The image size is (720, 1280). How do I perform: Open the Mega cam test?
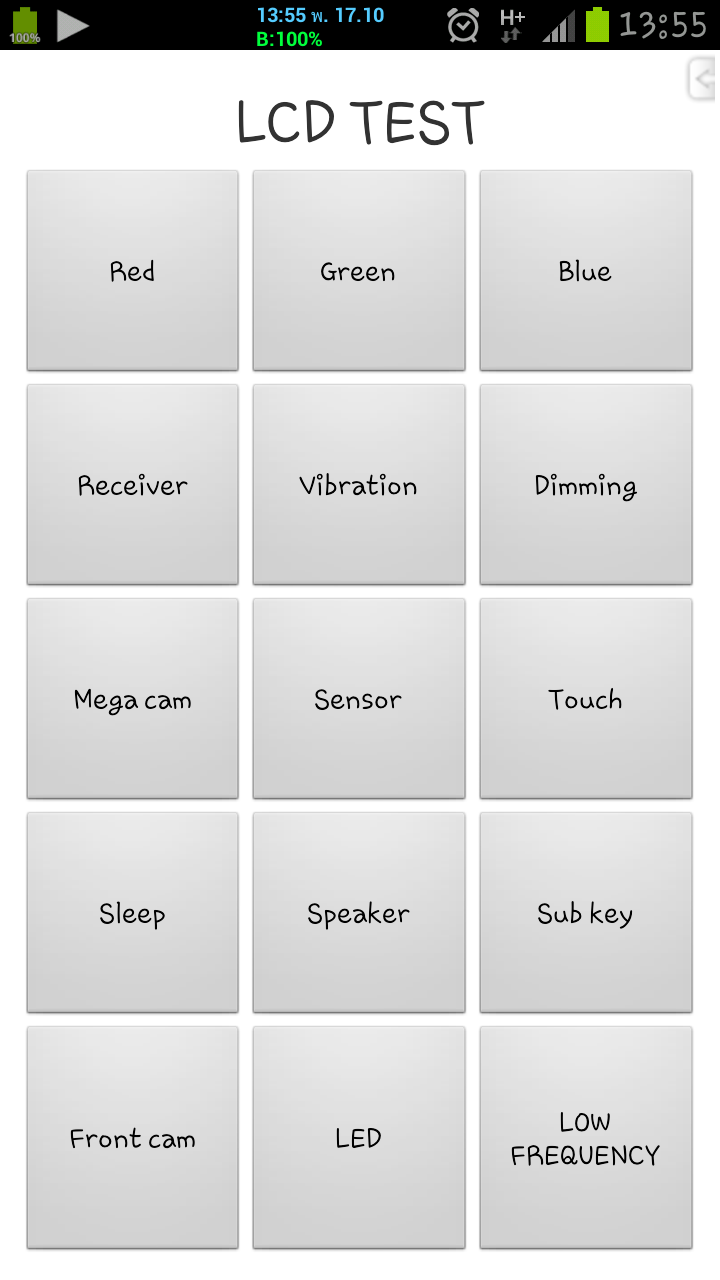132,698
